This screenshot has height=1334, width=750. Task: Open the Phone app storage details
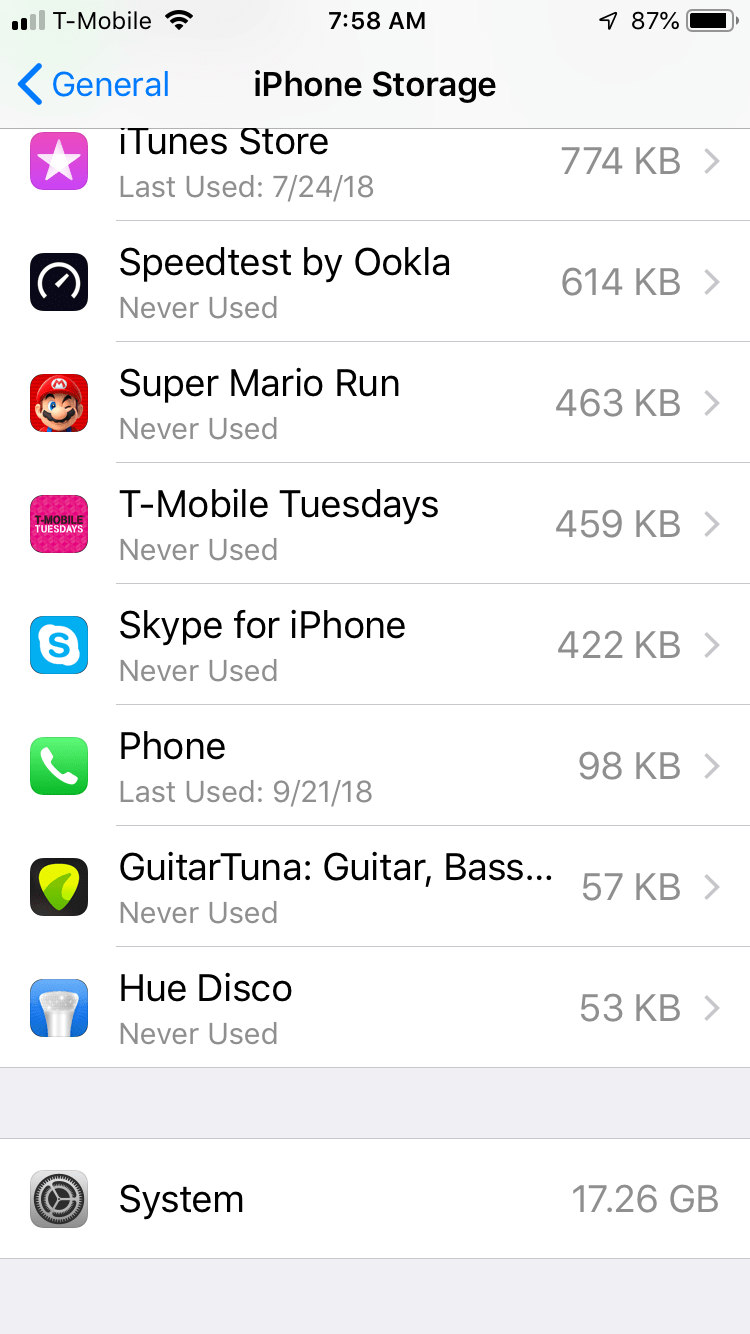coord(712,766)
